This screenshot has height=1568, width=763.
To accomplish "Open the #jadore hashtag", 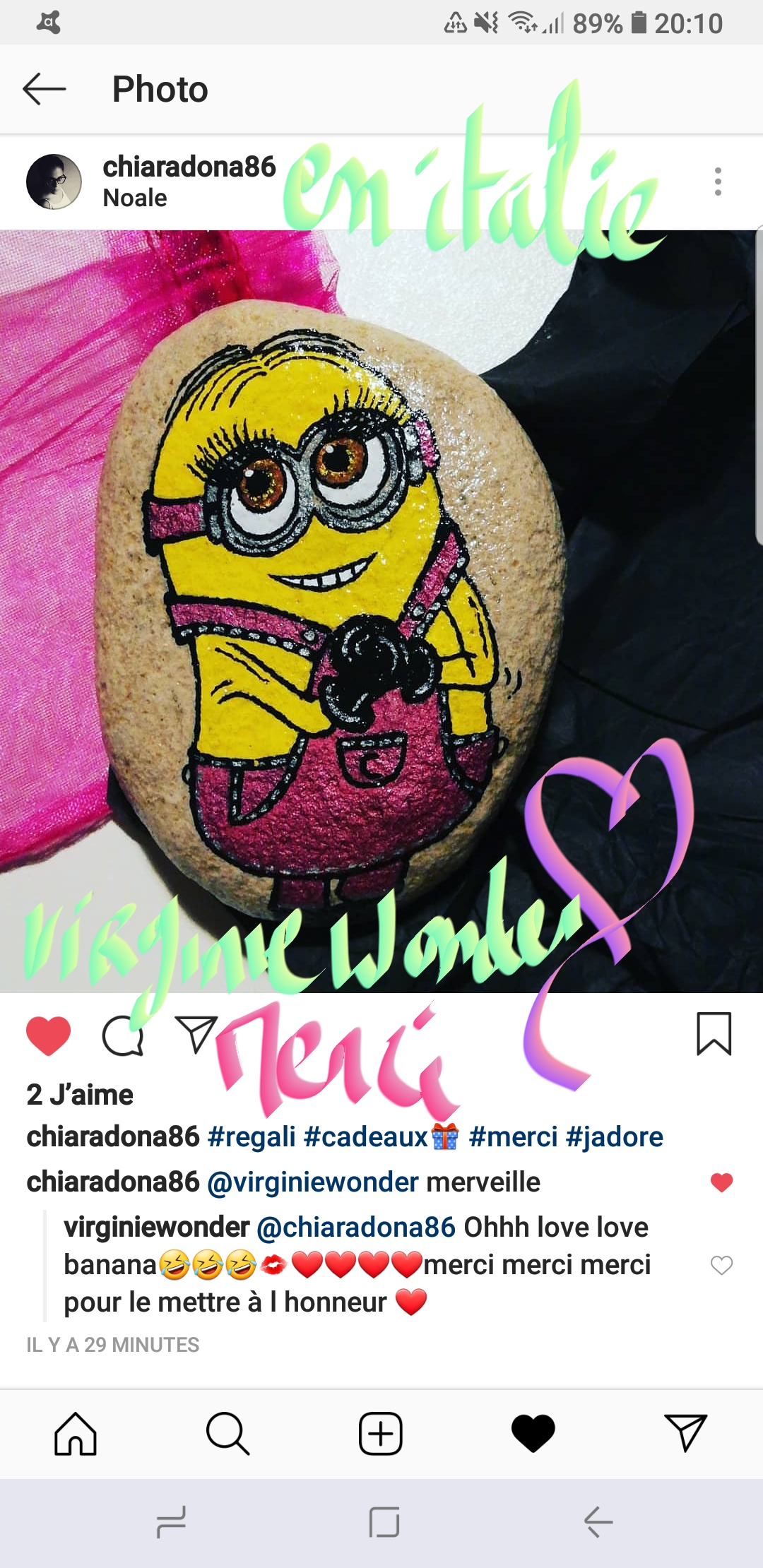I will tap(615, 1137).
